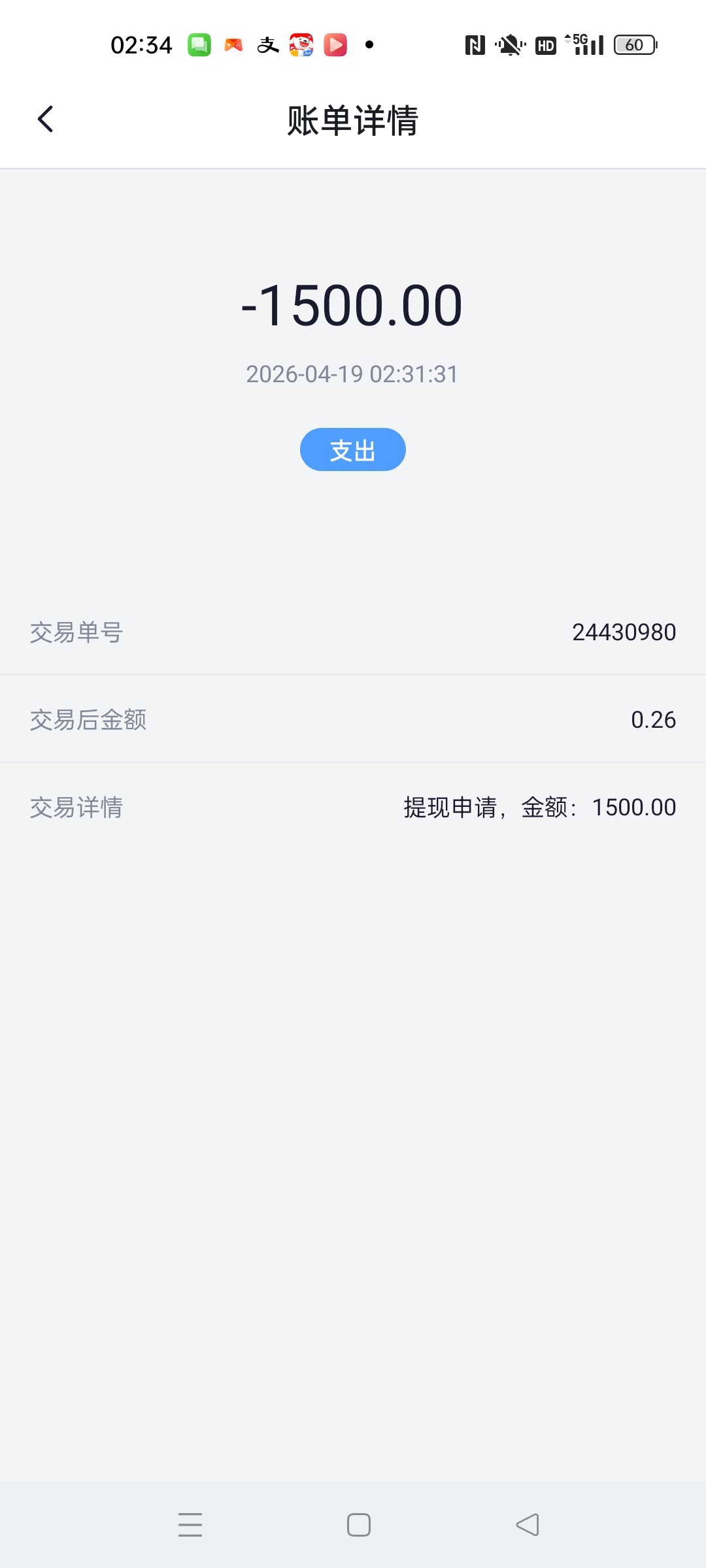Tap the timestamp 2026-04-19 02:31:31
This screenshot has width=706, height=1568.
[x=352, y=374]
